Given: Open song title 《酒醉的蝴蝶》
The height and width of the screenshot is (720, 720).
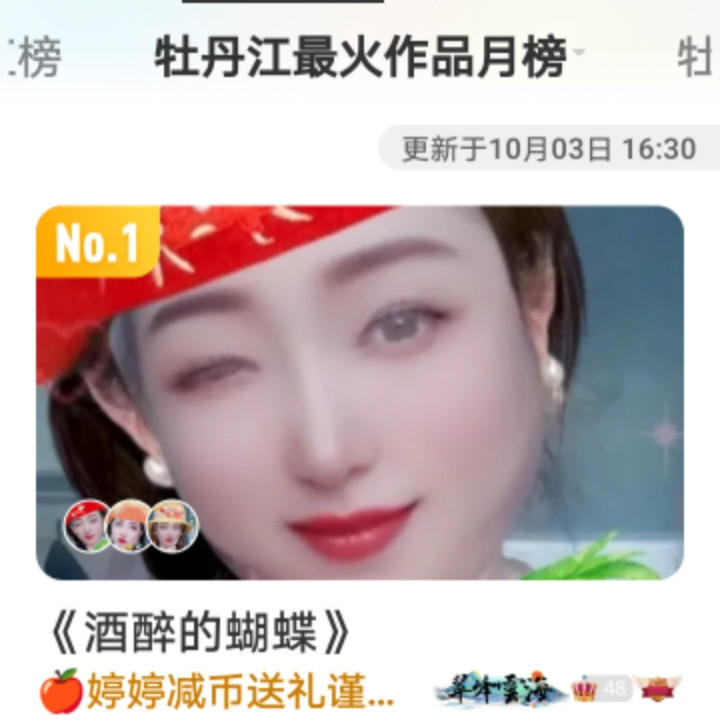Looking at the screenshot, I should pos(201,633).
